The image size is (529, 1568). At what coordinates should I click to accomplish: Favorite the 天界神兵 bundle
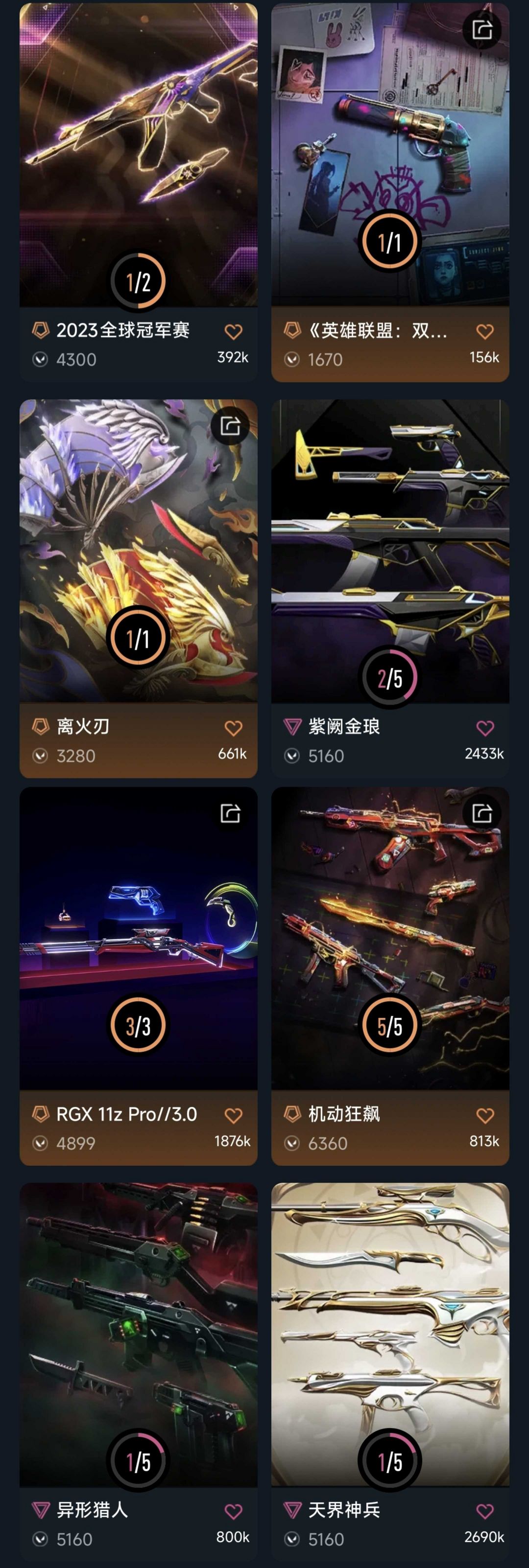point(485,1511)
